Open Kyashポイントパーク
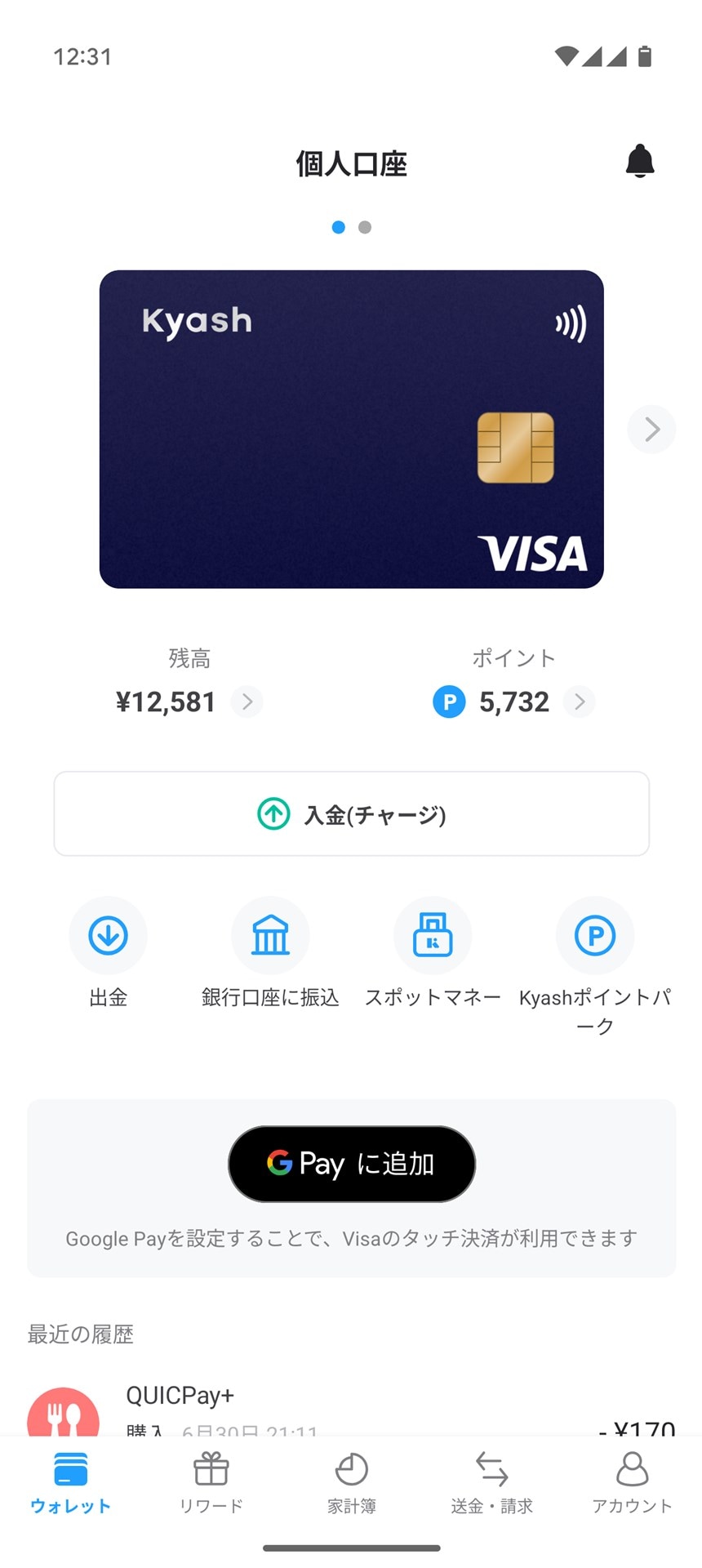Viewport: 702px width, 1568px height. (x=595, y=936)
